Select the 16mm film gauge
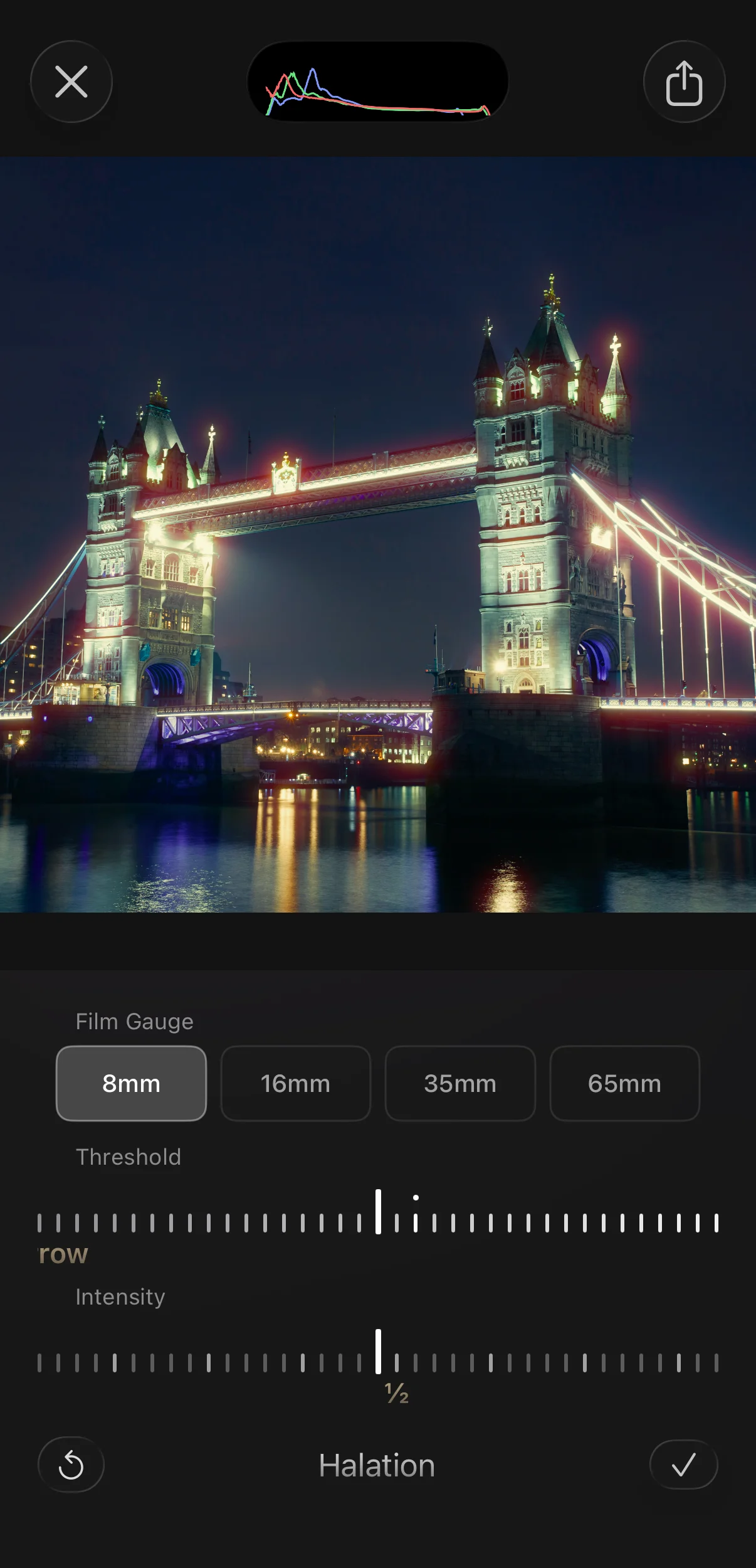 point(295,1083)
